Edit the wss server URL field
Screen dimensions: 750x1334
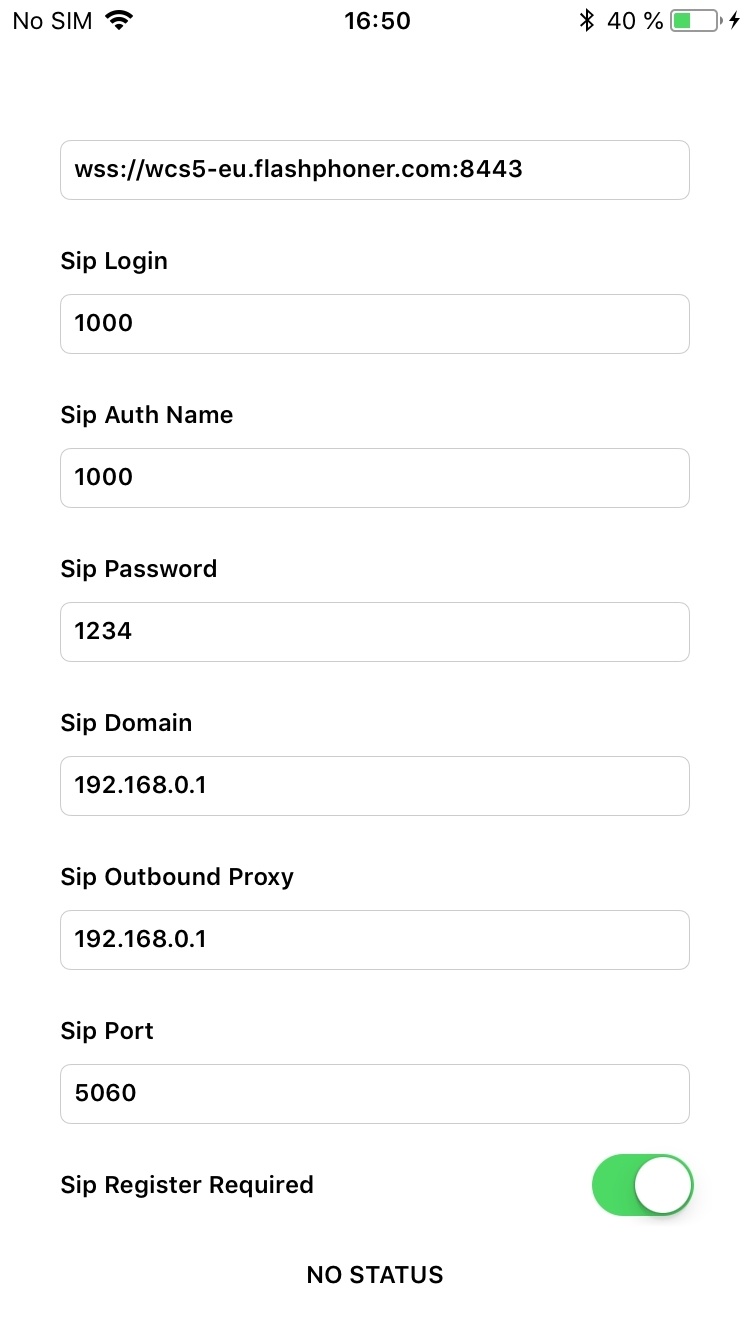[x=374, y=170]
